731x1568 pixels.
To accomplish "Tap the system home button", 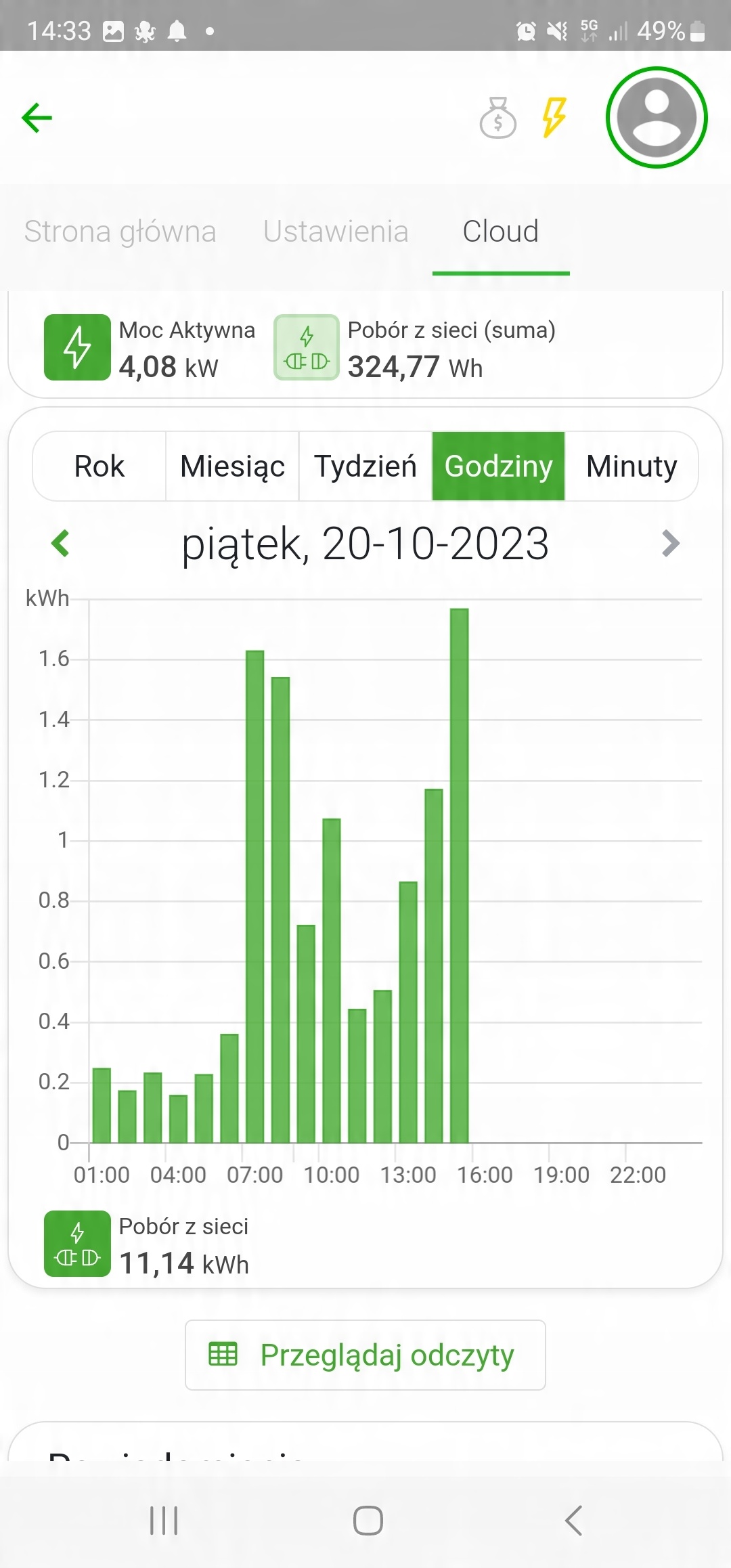I will pos(368,1520).
